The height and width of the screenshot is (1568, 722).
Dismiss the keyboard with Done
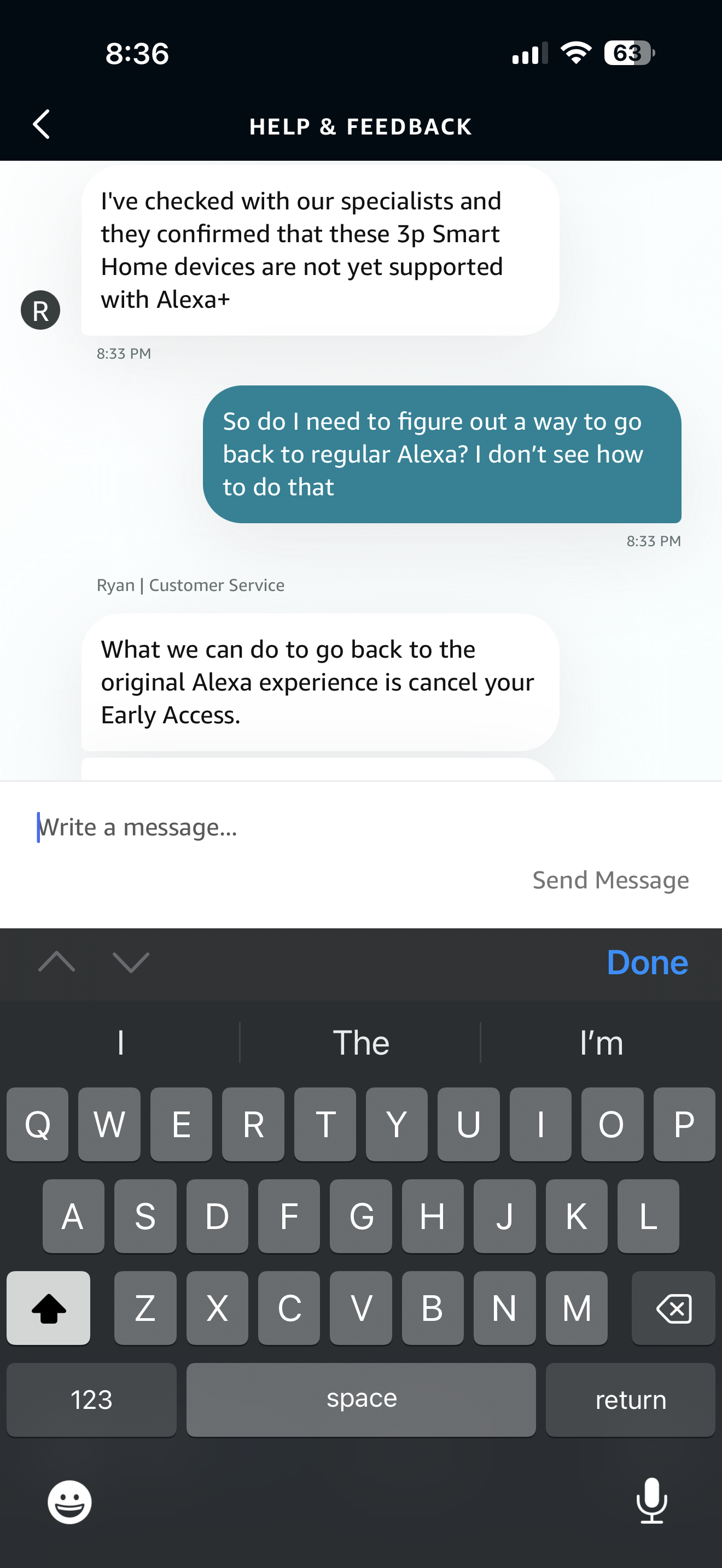click(x=647, y=963)
